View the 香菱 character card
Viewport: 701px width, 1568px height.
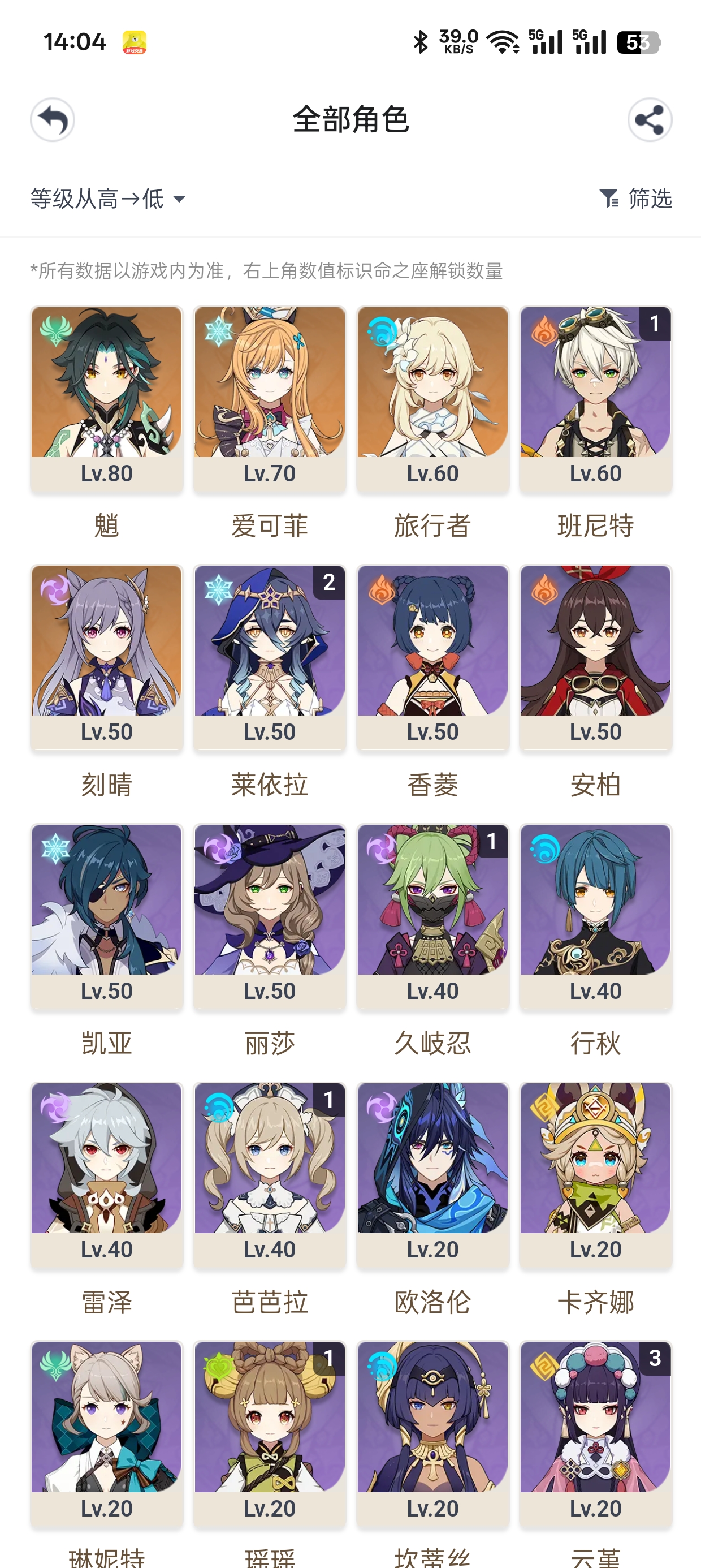tap(432, 657)
